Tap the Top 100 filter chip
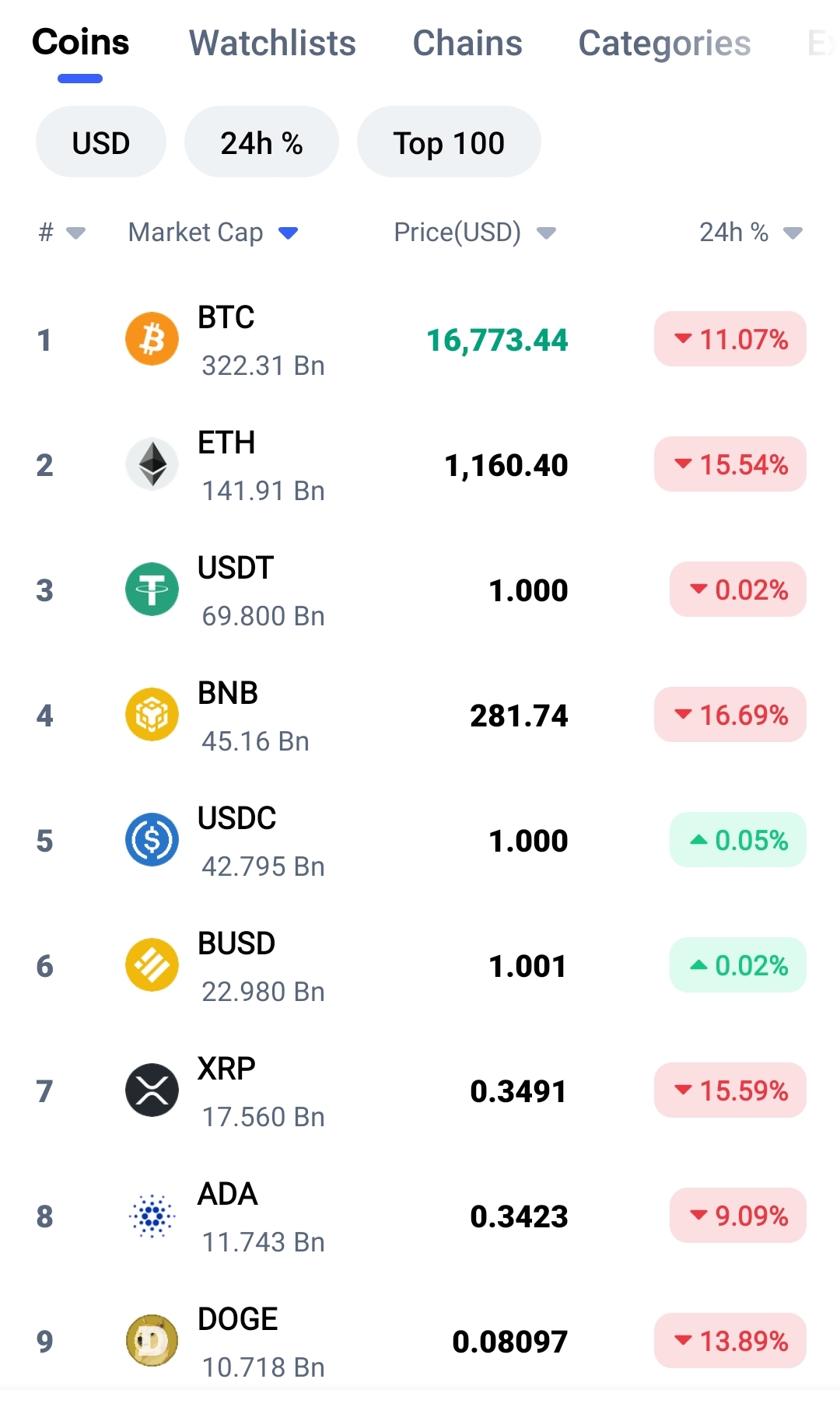840x1407 pixels. (449, 142)
